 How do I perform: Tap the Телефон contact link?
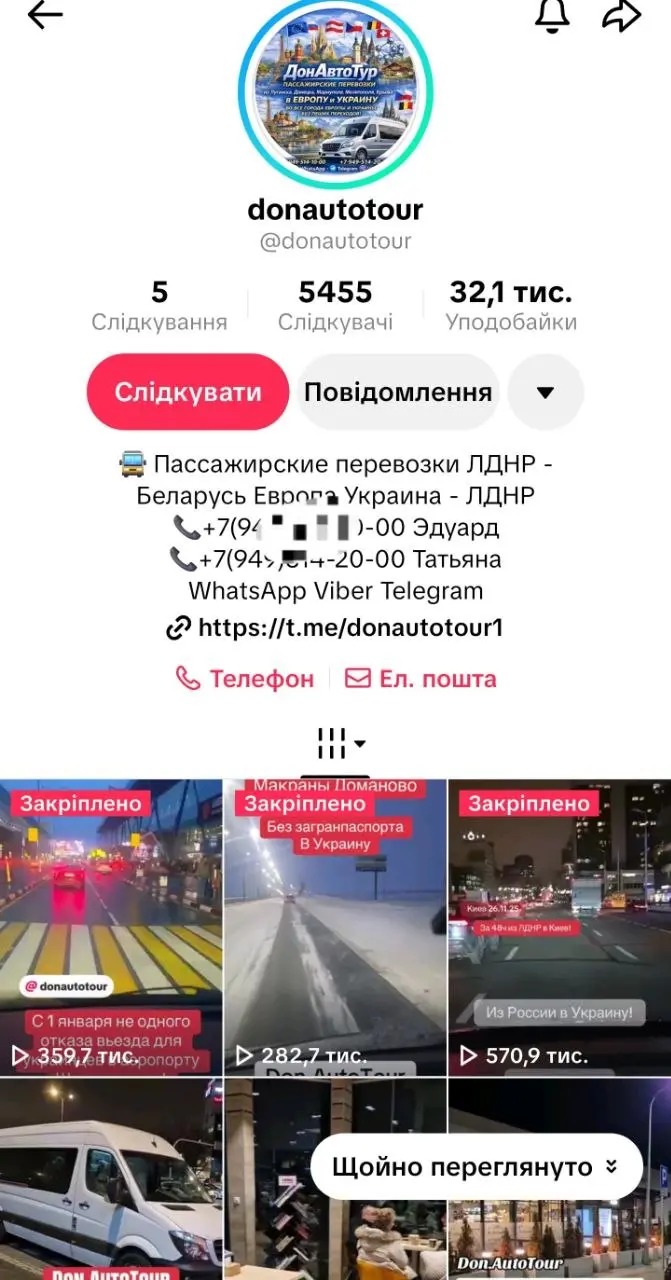pyautogui.click(x=245, y=679)
